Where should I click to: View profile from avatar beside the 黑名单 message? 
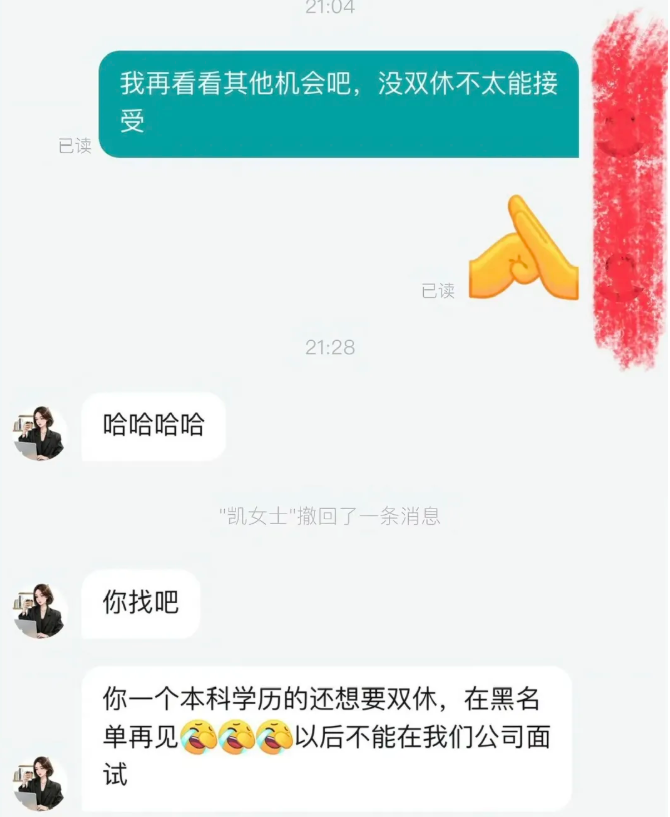(40, 782)
